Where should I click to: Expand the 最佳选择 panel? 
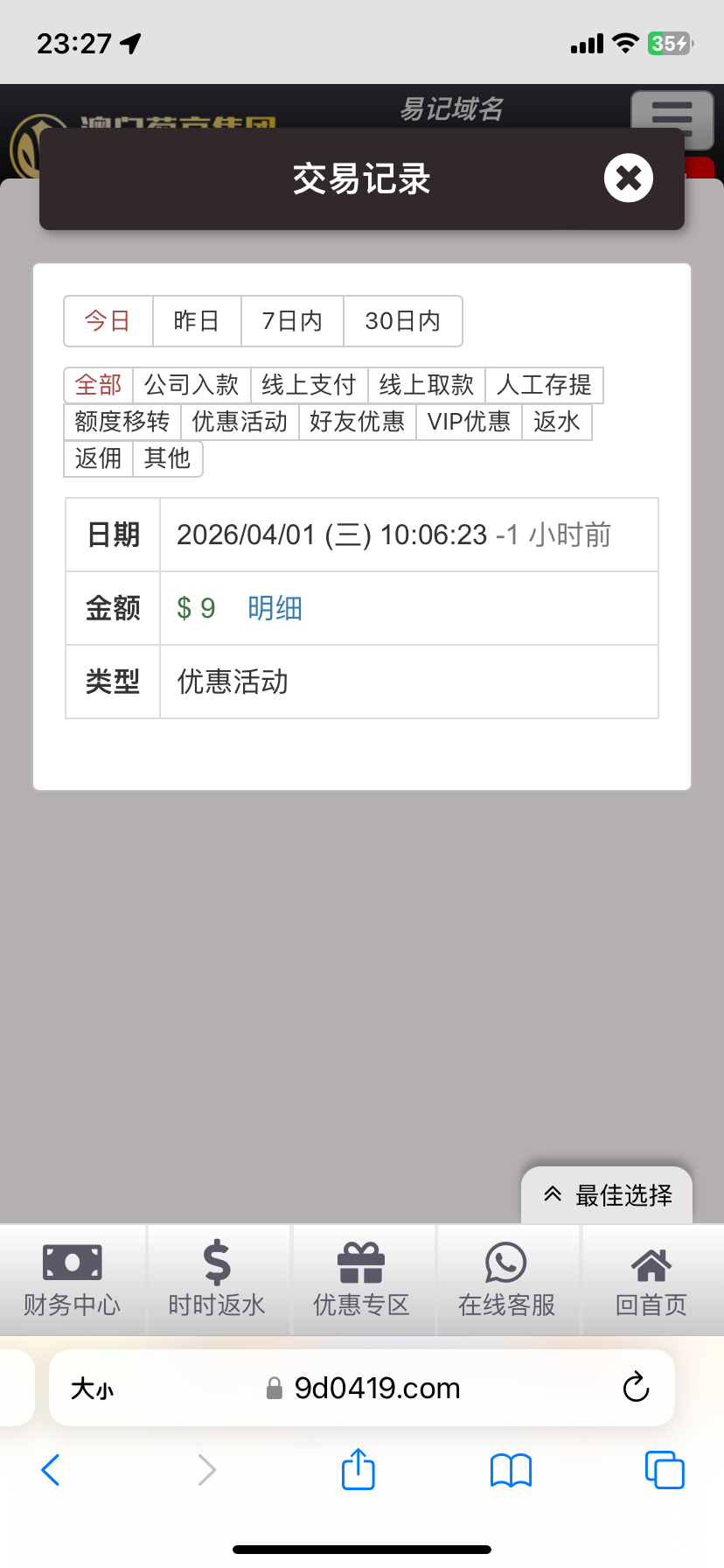(x=607, y=1195)
